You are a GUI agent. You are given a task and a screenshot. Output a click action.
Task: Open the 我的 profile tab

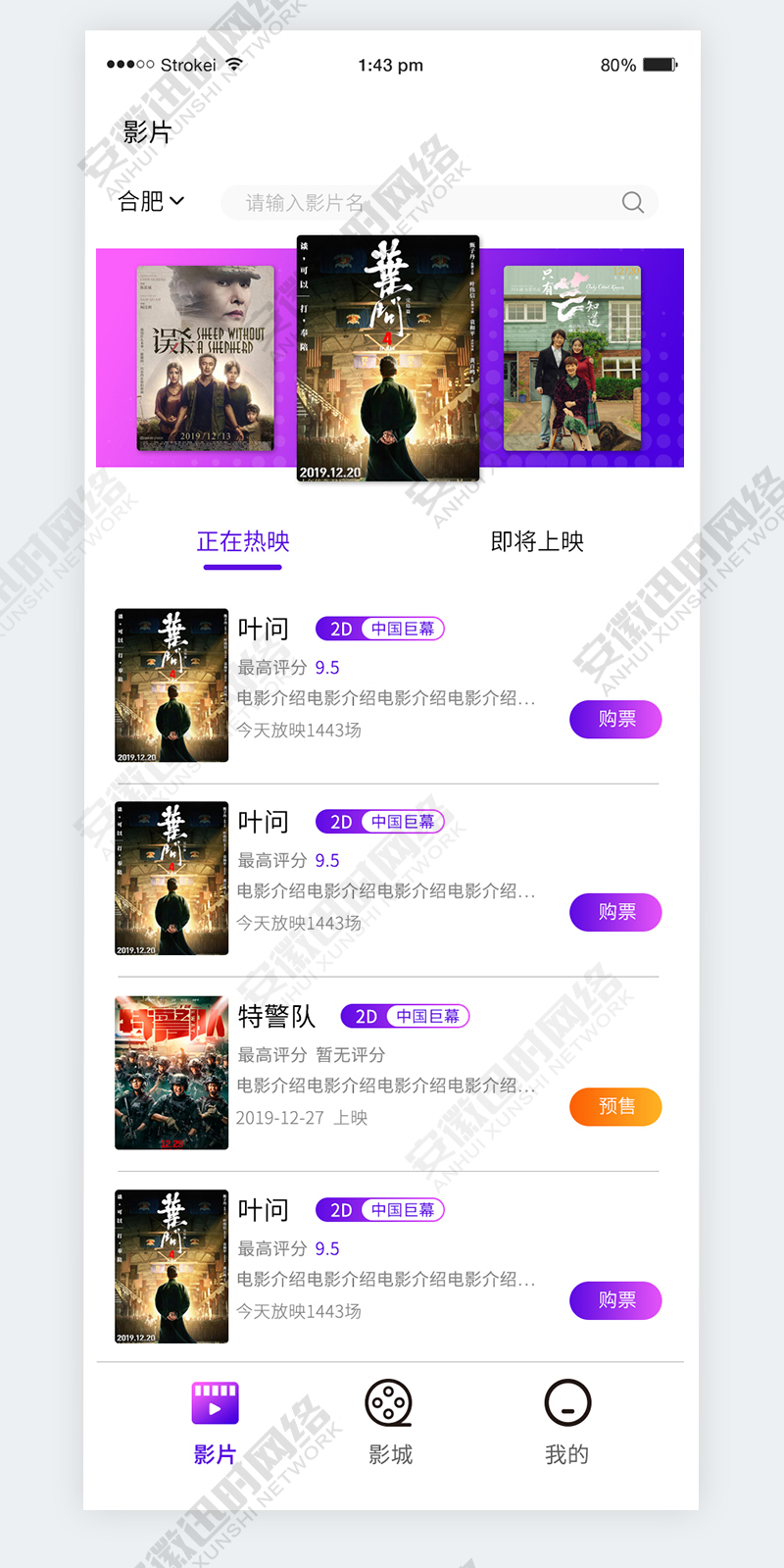point(567,1422)
